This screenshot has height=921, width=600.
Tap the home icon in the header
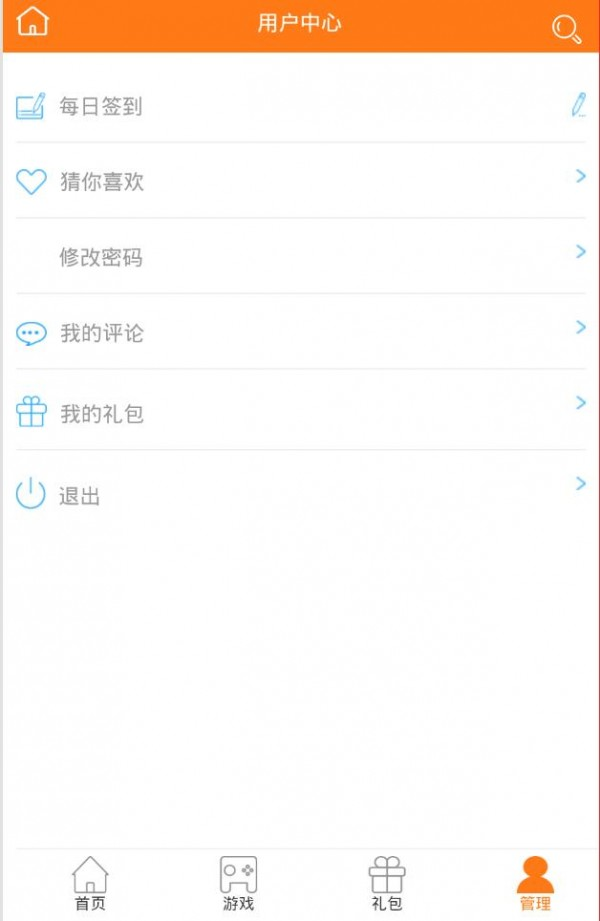(32, 22)
